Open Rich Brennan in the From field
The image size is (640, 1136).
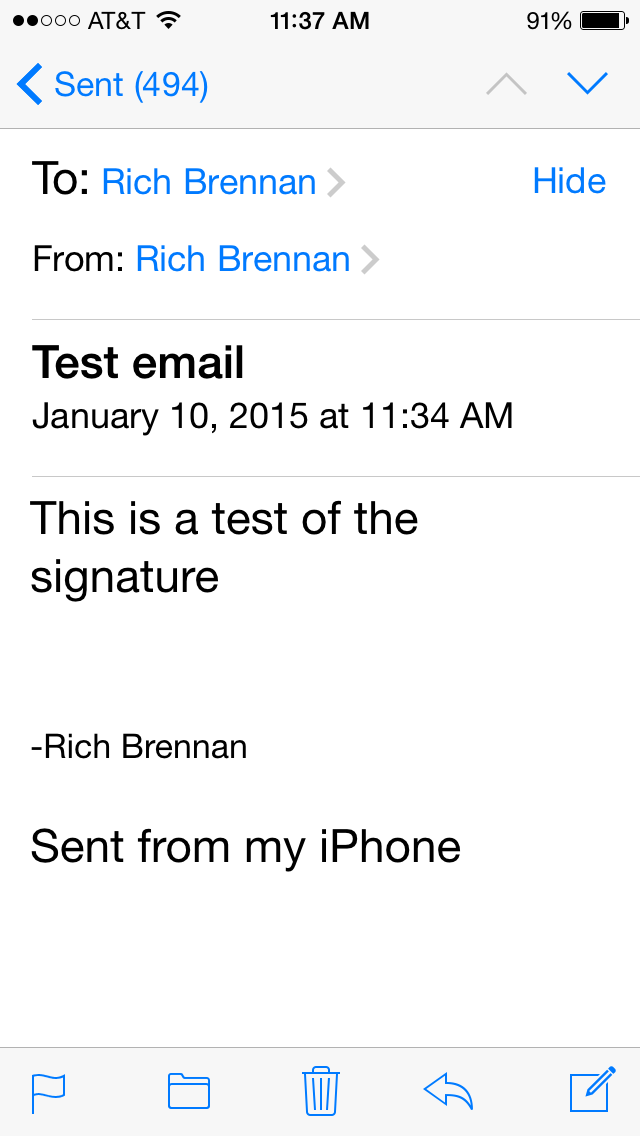[257, 259]
